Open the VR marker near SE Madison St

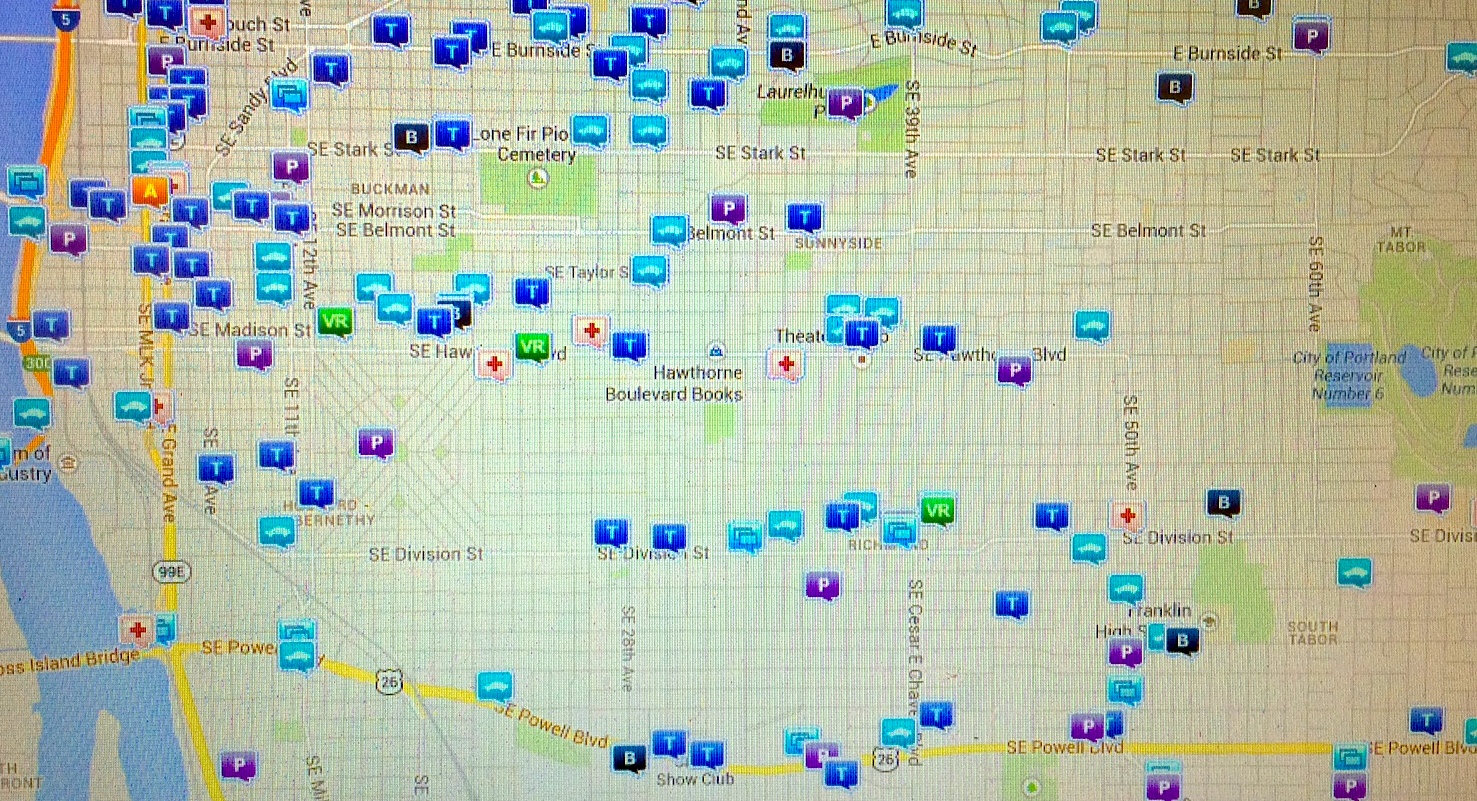point(337,321)
